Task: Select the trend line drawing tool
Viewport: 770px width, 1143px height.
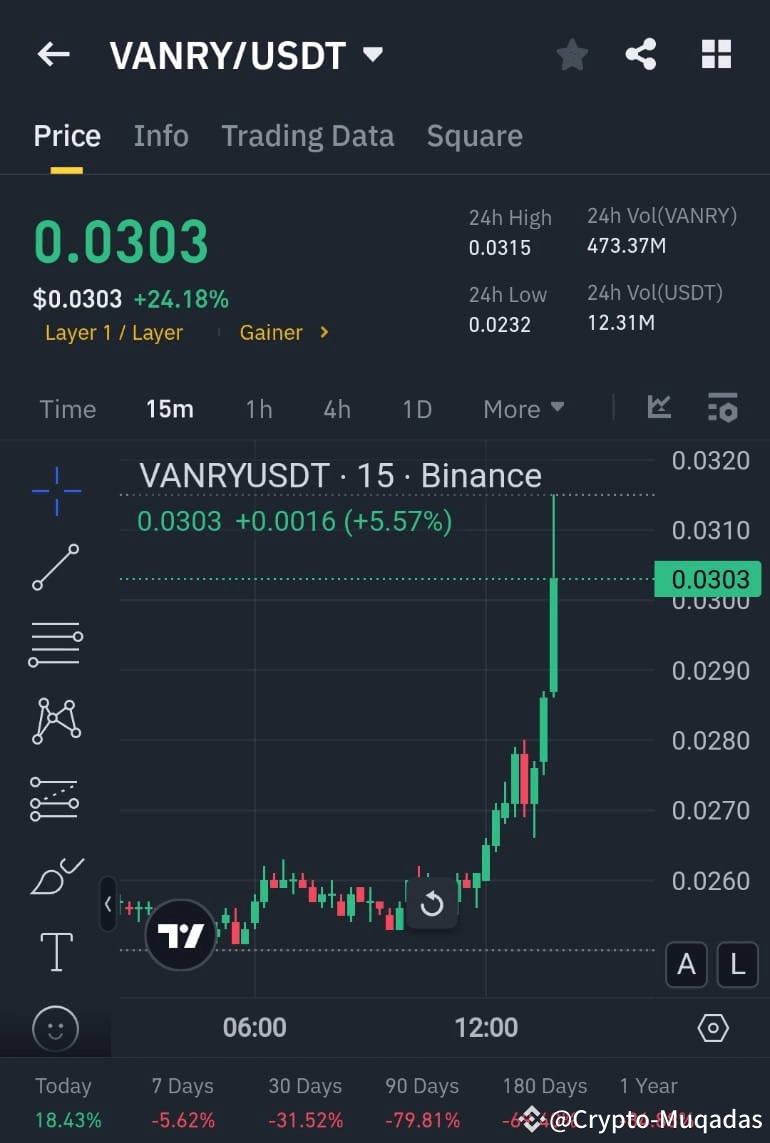Action: (55, 567)
